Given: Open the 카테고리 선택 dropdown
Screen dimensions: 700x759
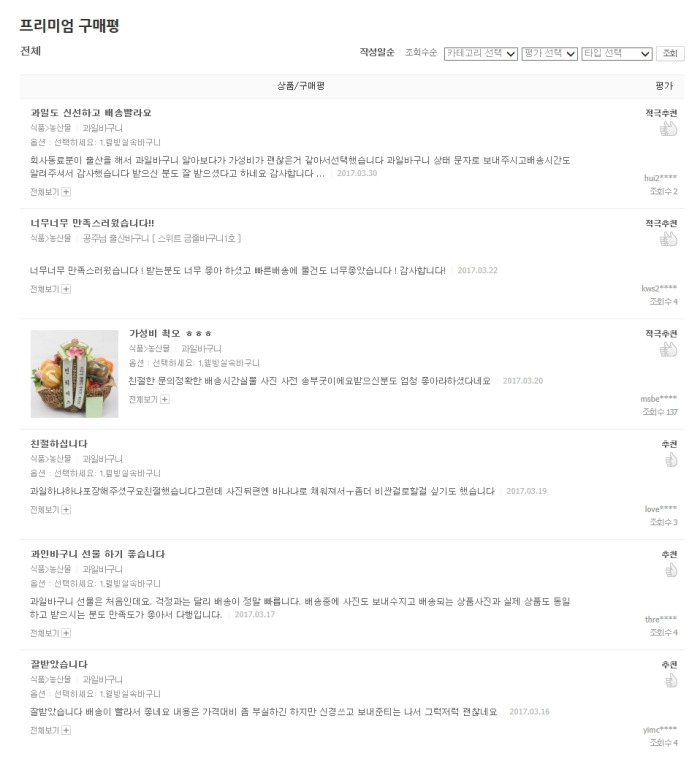Looking at the screenshot, I should click(480, 54).
